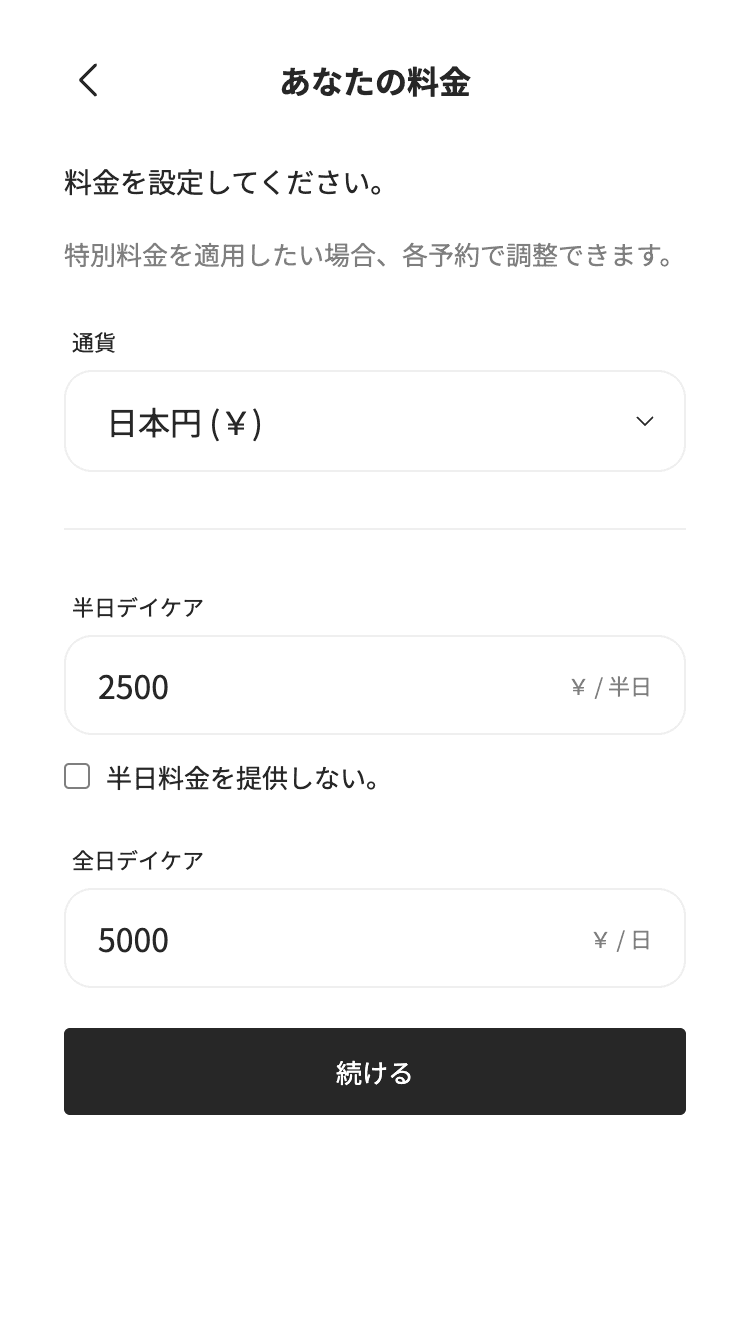Open the currency list to change from Japanese yen
Image resolution: width=750 pixels, height=1334 pixels.
point(375,421)
